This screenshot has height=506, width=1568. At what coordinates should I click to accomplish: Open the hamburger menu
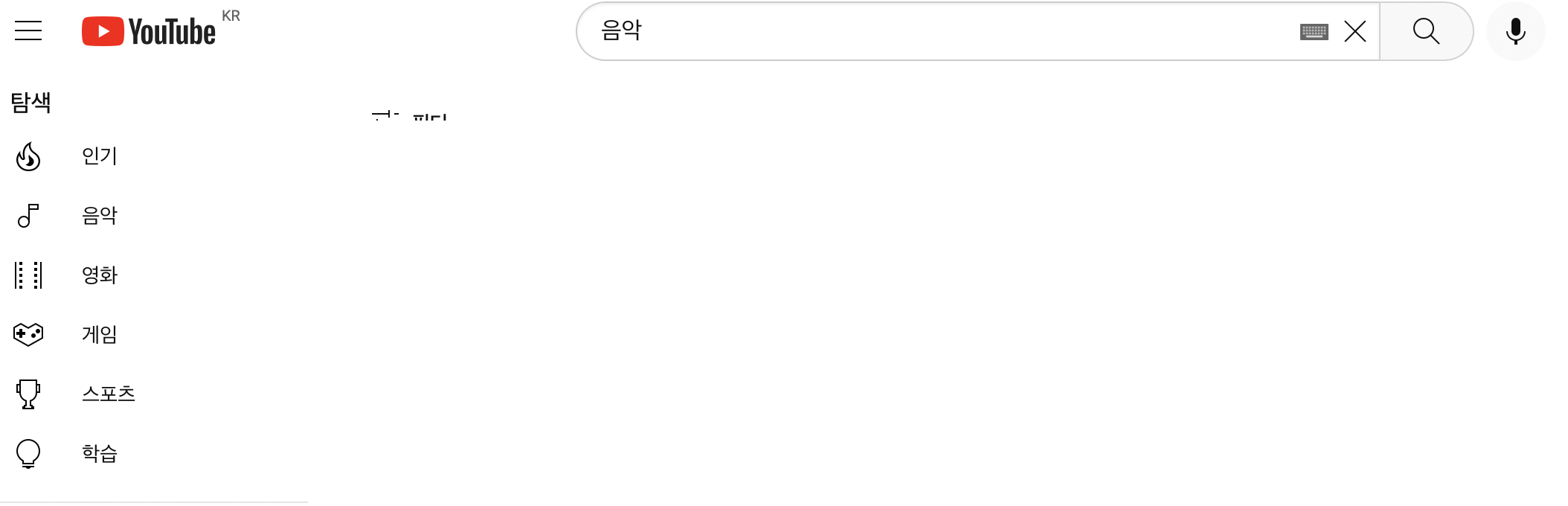pyautogui.click(x=28, y=31)
